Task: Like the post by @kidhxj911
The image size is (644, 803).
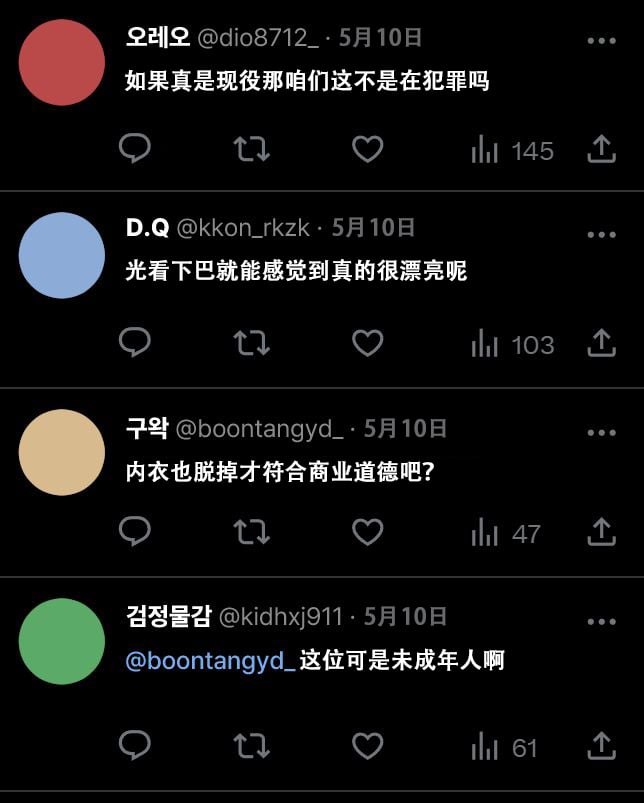Action: [368, 746]
